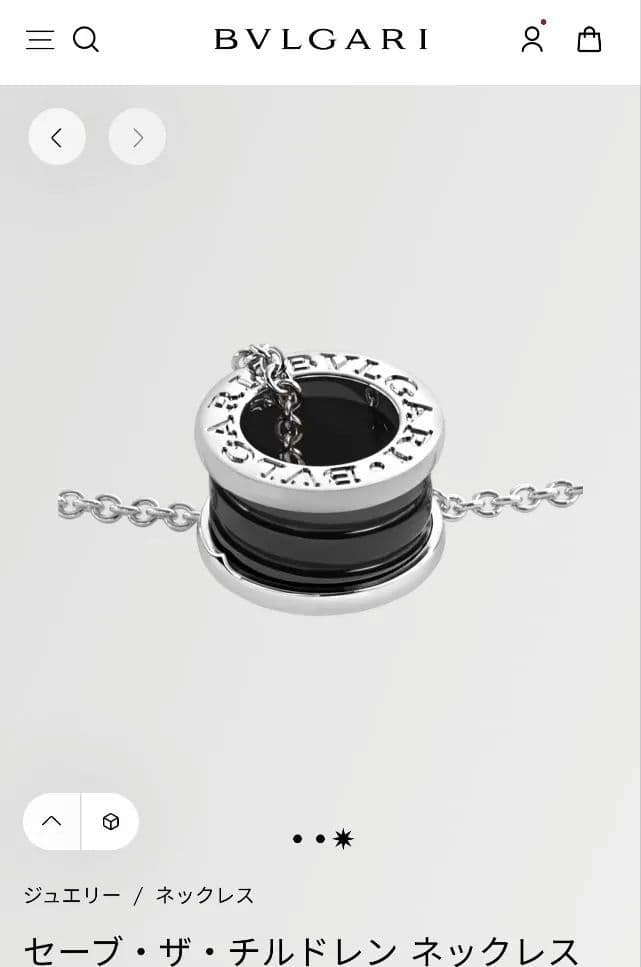Viewport: 641px width, 967px height.
Task: Open the search icon
Action: pos(87,40)
